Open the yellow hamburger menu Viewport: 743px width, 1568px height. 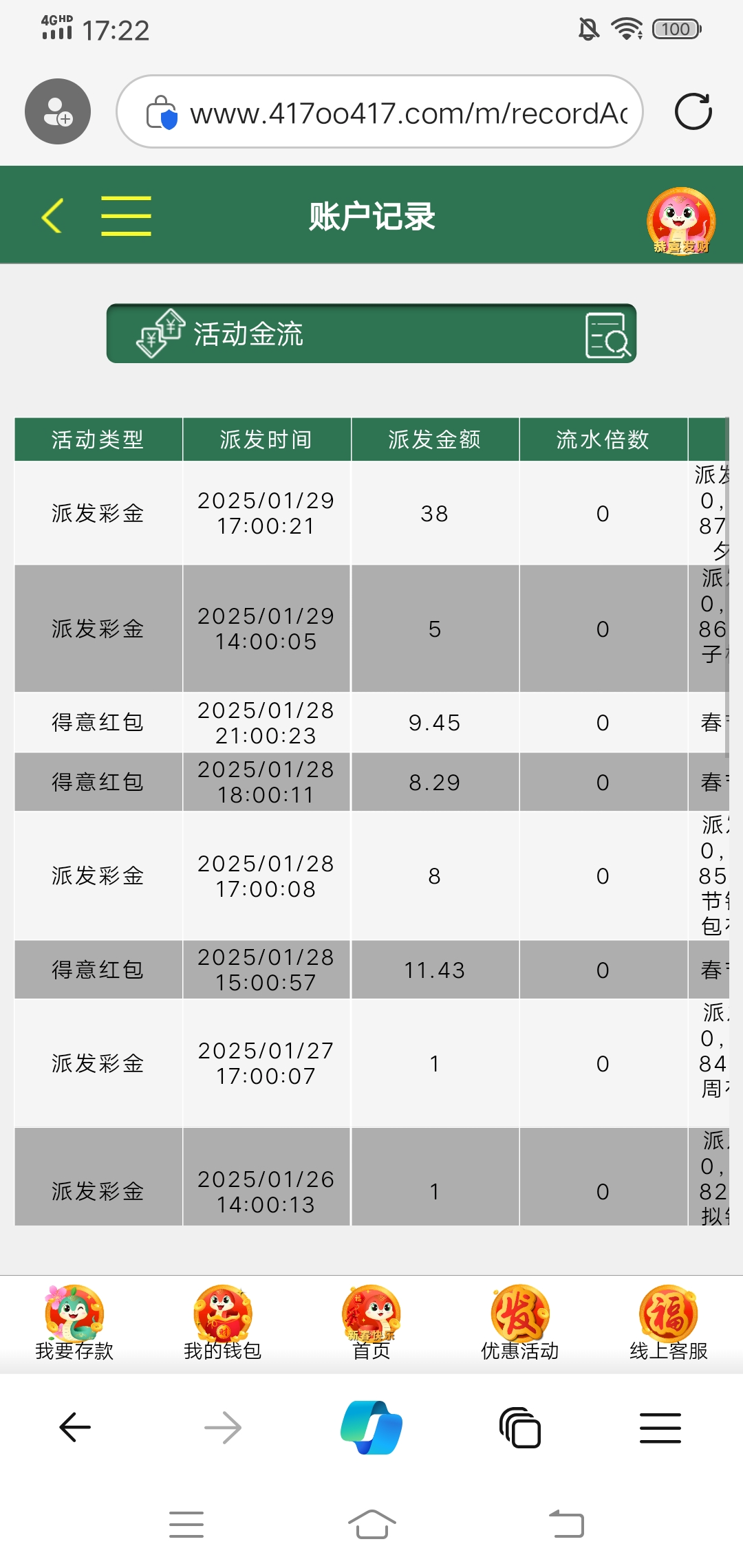pos(126,216)
